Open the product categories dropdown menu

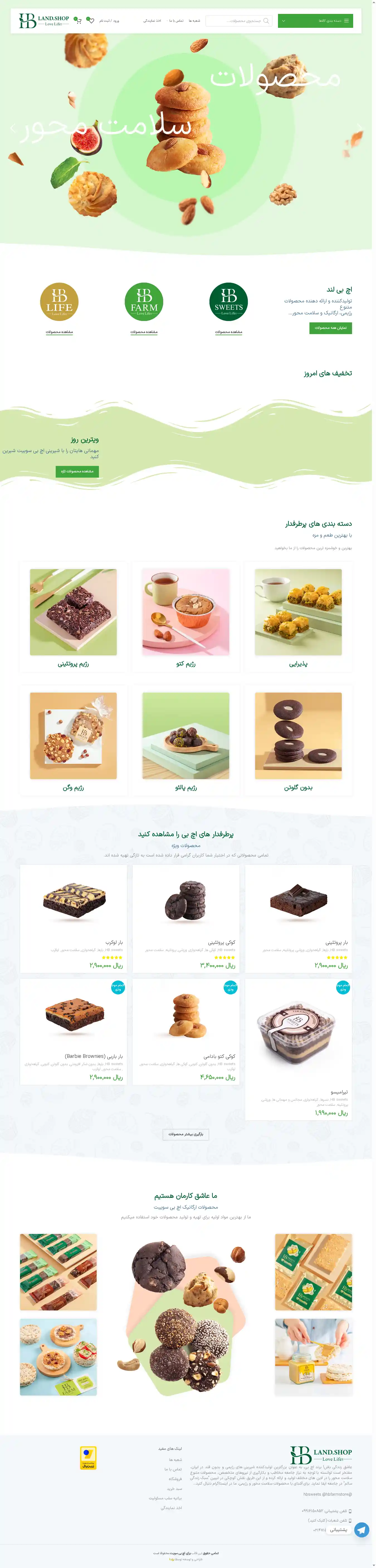pos(315,21)
